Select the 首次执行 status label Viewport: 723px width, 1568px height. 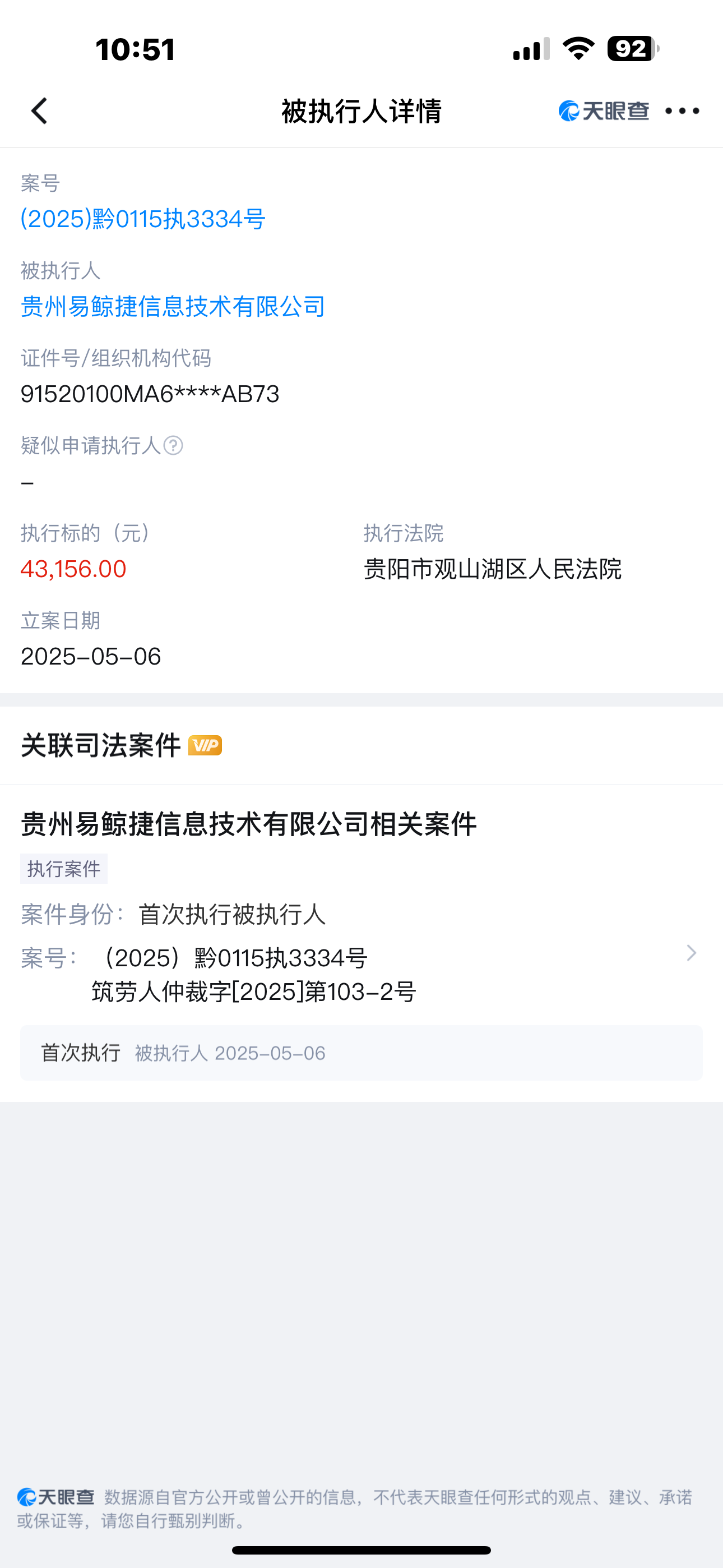[80, 1053]
